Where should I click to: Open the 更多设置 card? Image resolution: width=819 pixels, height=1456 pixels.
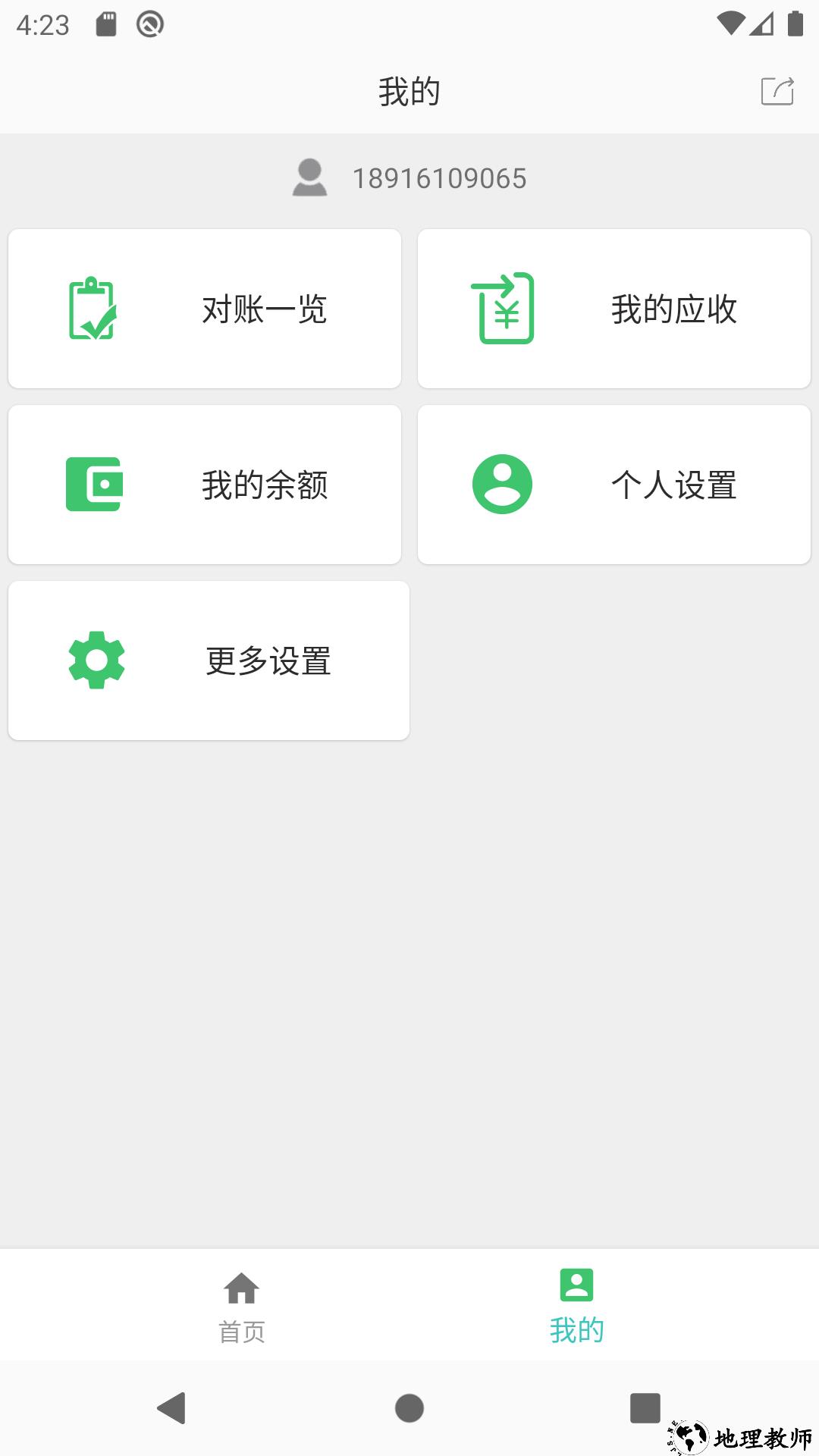point(207,661)
